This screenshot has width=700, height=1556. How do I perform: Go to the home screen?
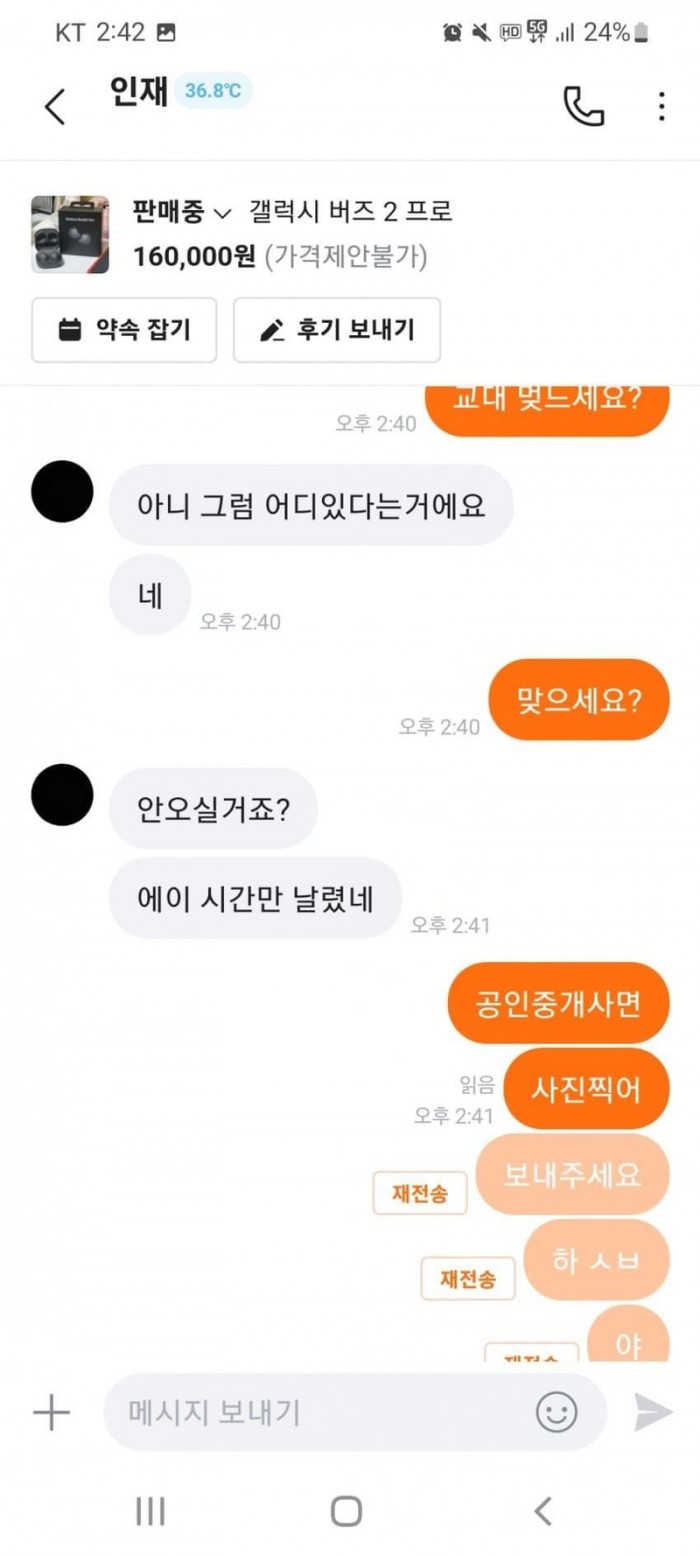pos(346,1511)
